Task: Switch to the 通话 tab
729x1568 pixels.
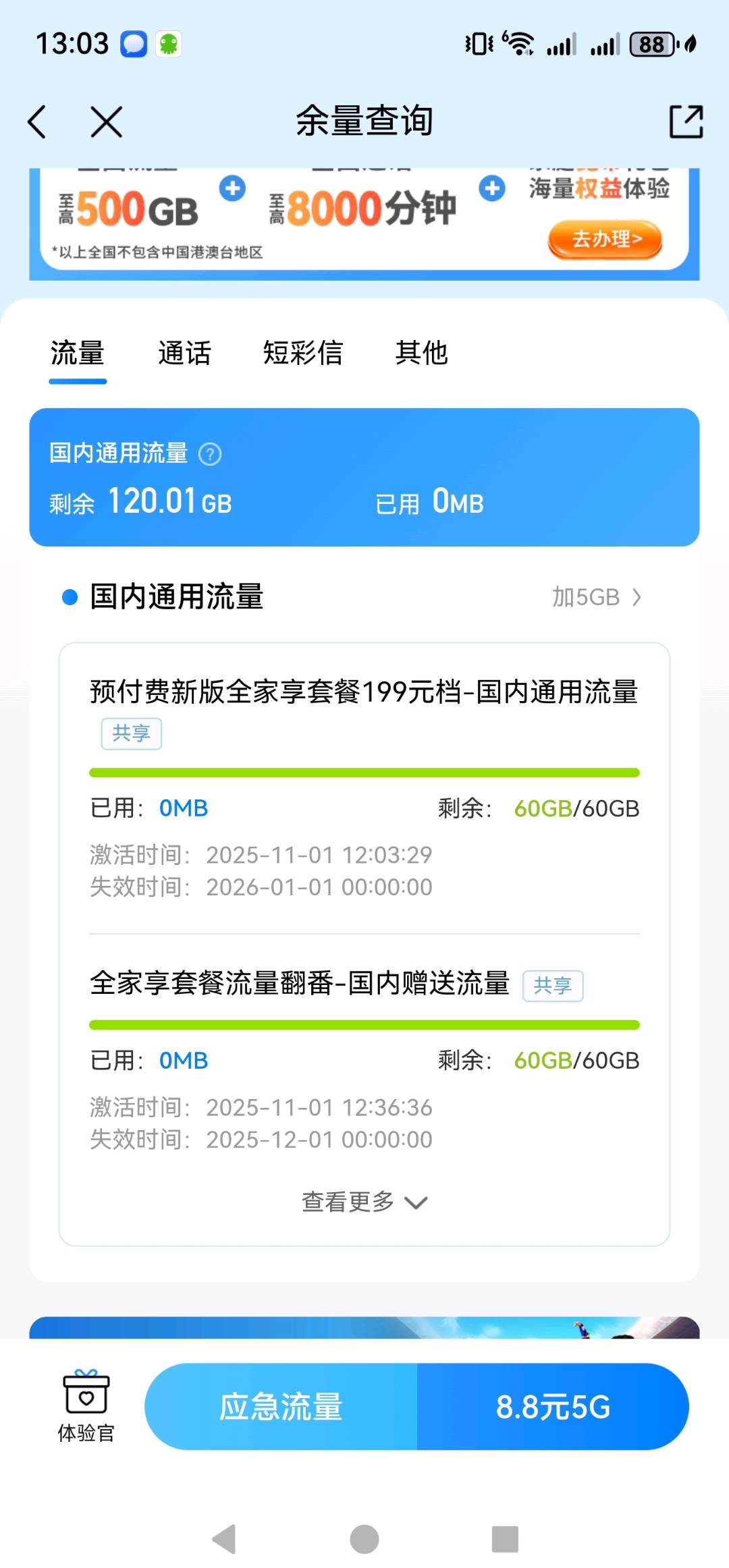Action: click(x=185, y=353)
